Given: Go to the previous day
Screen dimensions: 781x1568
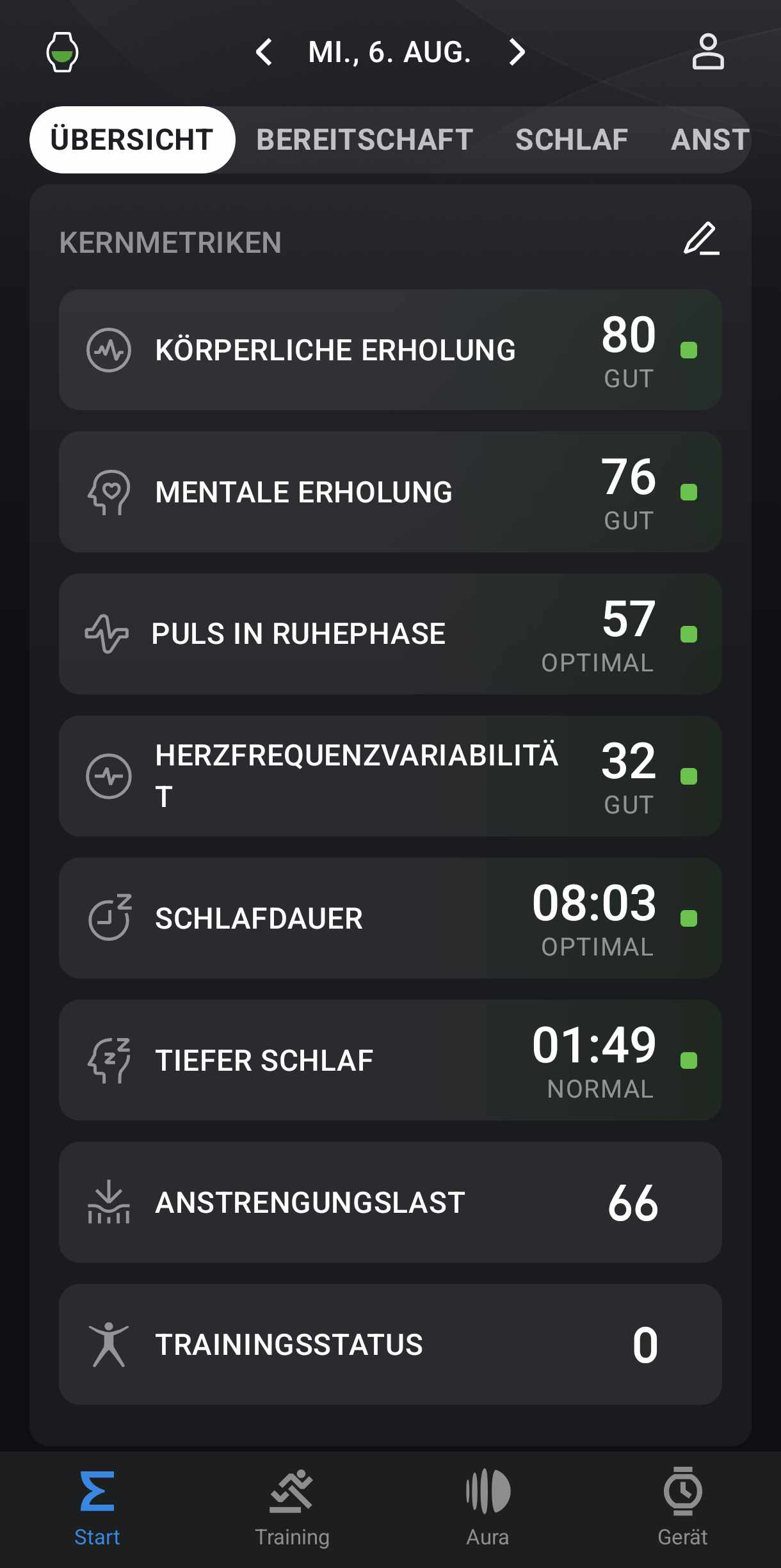Looking at the screenshot, I should pos(264,52).
